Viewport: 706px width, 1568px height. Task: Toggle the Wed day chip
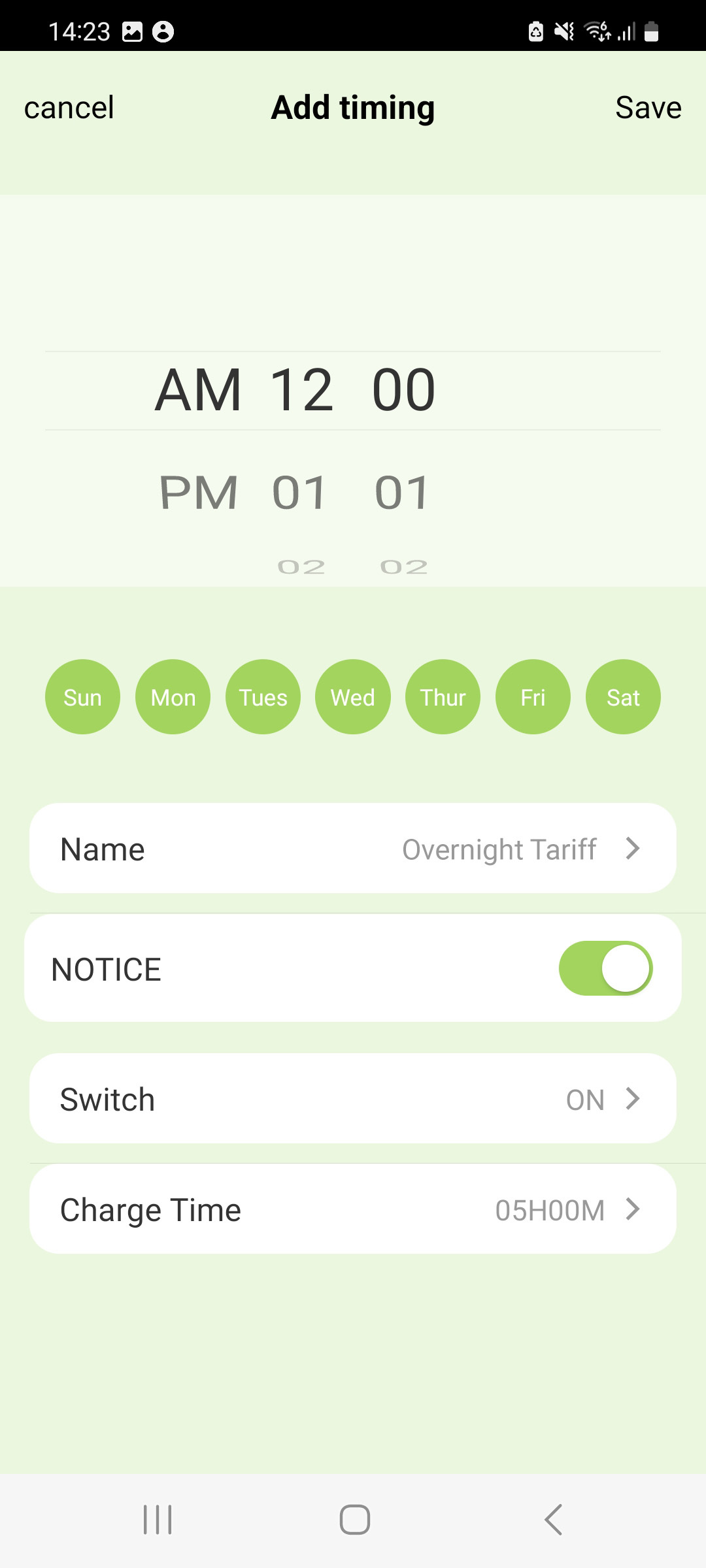pos(353,697)
